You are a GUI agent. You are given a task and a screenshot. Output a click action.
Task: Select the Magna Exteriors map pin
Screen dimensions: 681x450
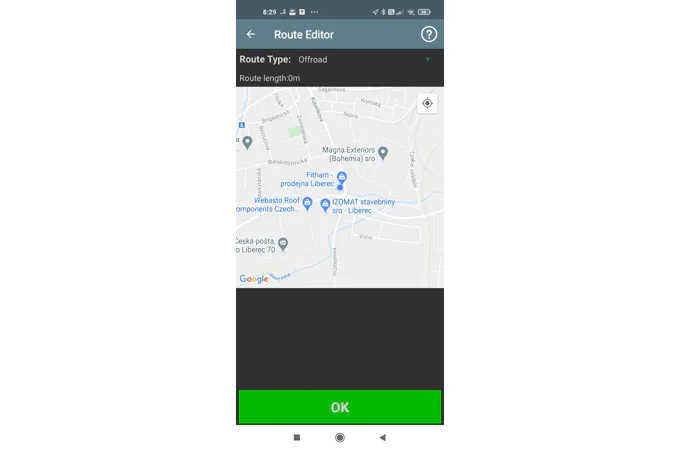(383, 151)
